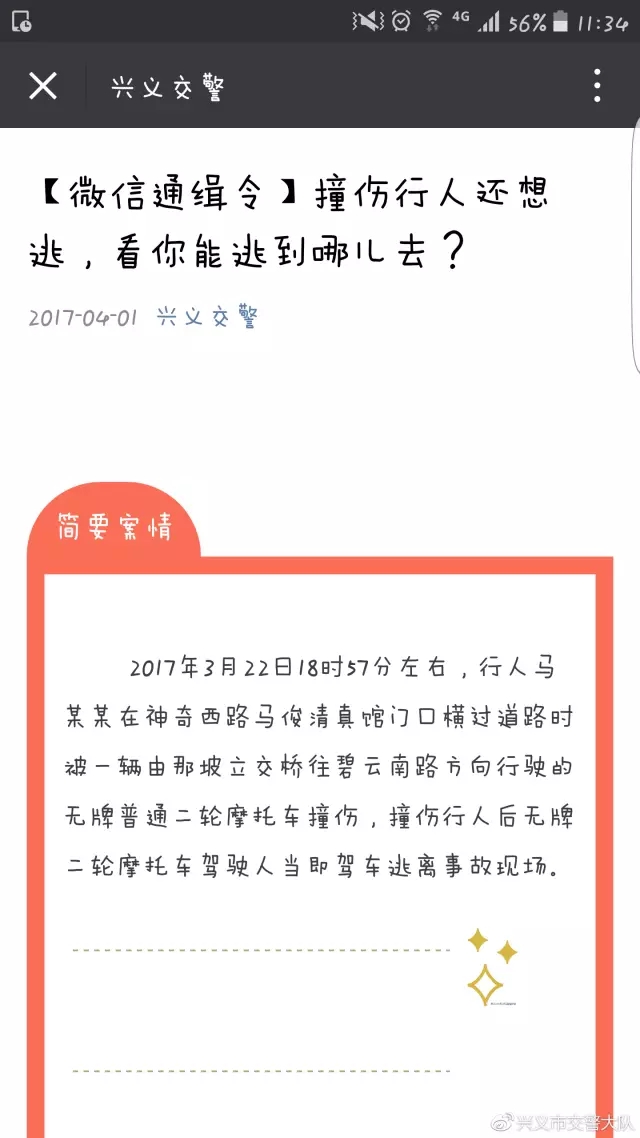Screen dimensions: 640x1138
Task: Open the 兴义交警 account link under the title
Action: click(x=207, y=317)
